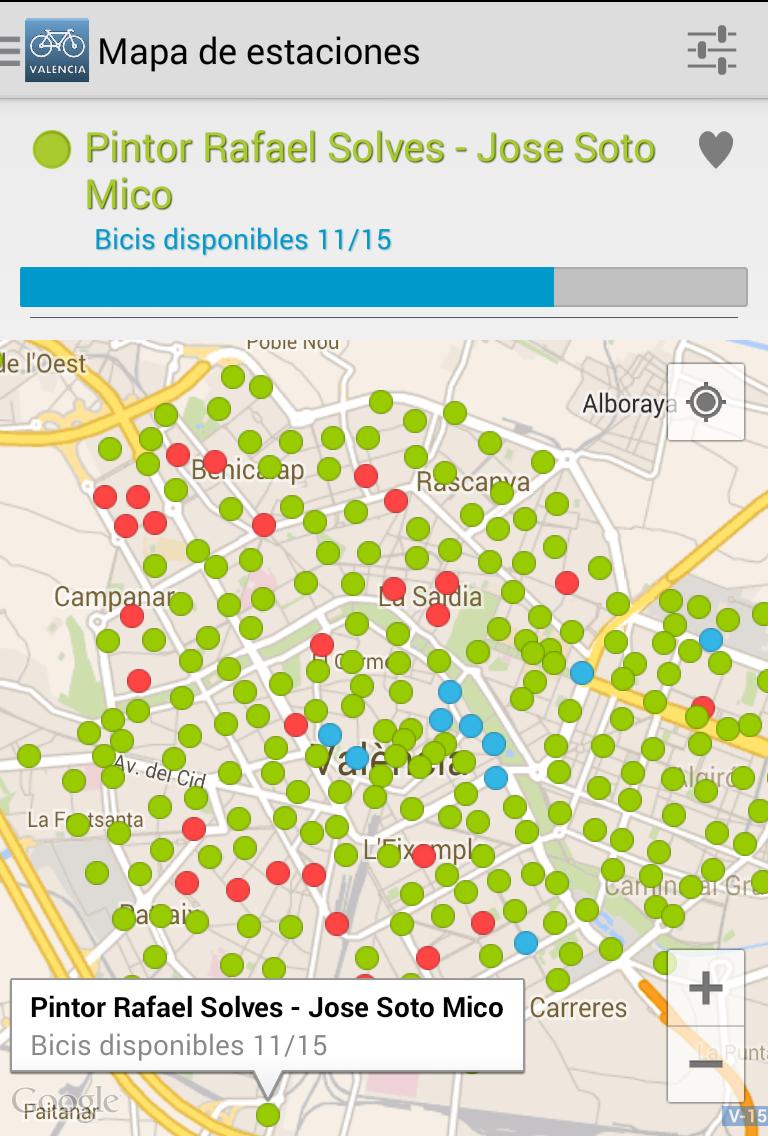Open the Pintor Rafael Solves info popup
Screen dimensions: 768x1136
pos(267,1025)
